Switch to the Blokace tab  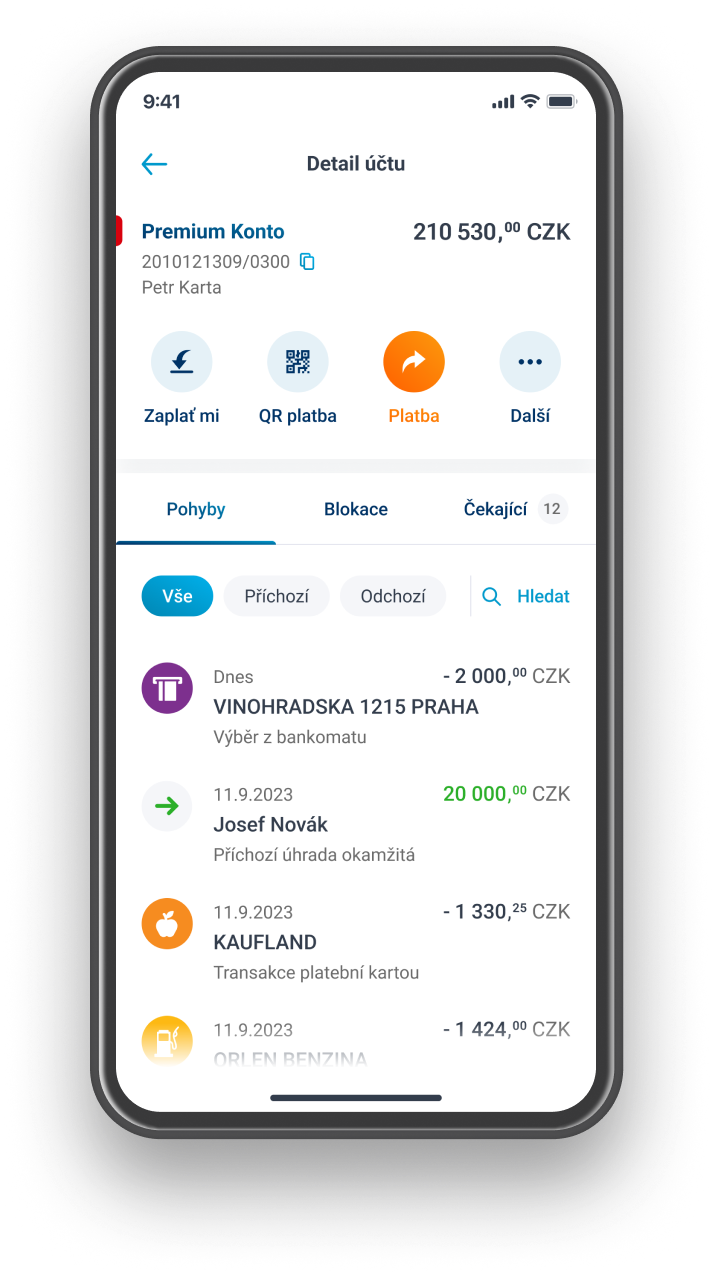click(355, 509)
